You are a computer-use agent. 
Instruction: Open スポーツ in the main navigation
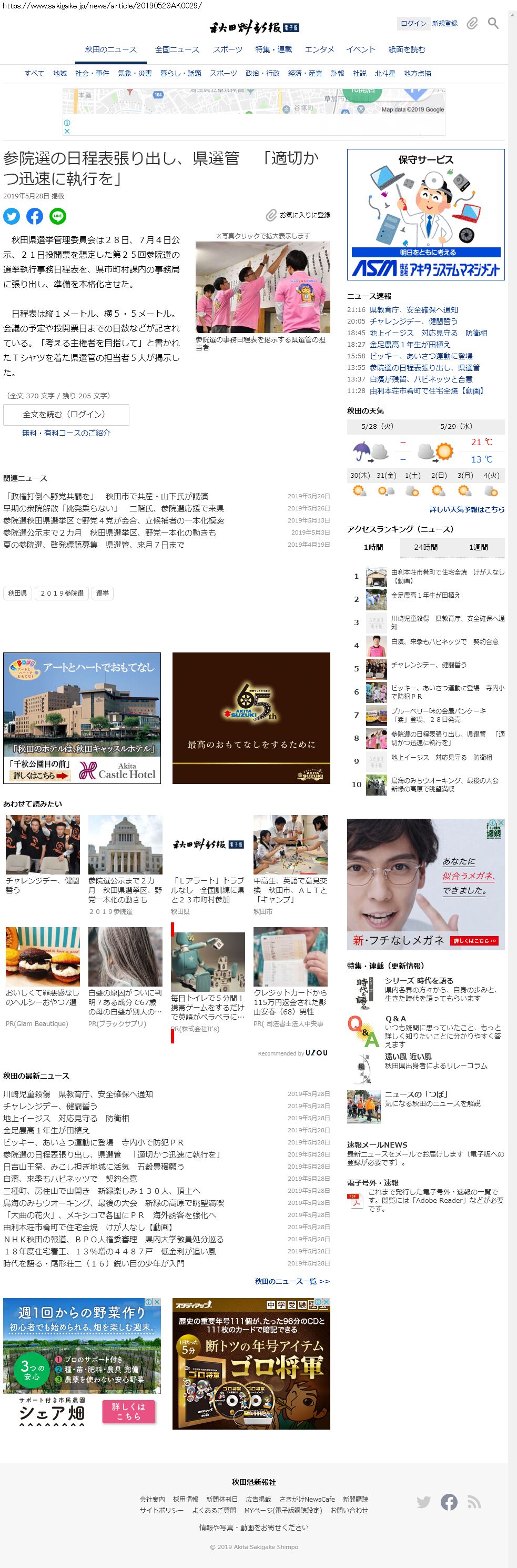click(x=228, y=49)
